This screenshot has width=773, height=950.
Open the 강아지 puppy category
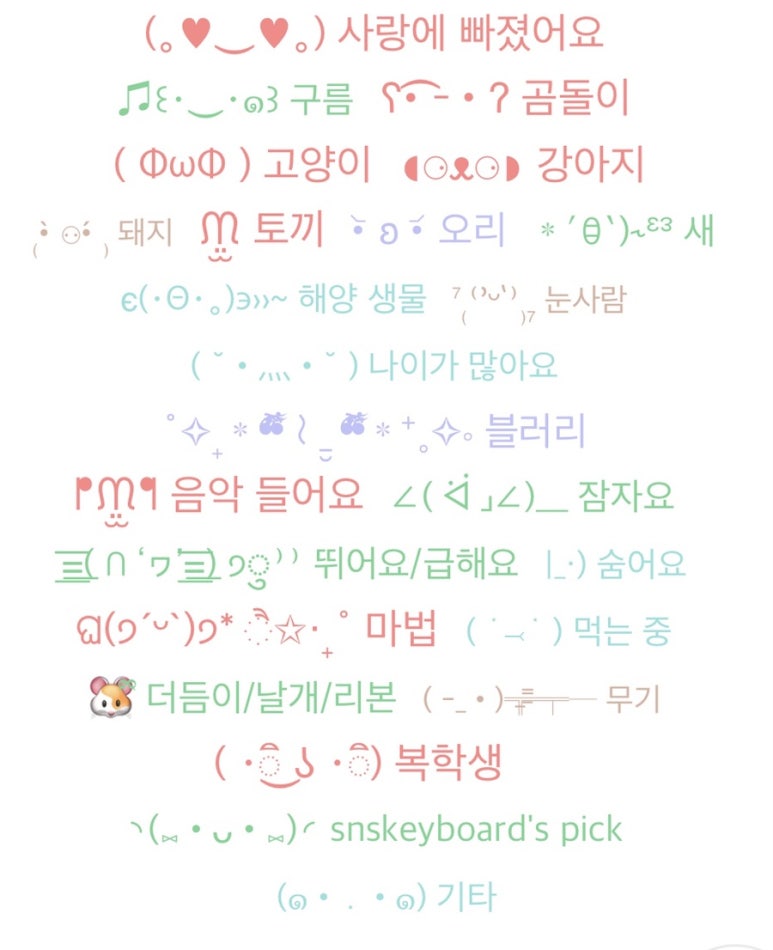coord(525,166)
